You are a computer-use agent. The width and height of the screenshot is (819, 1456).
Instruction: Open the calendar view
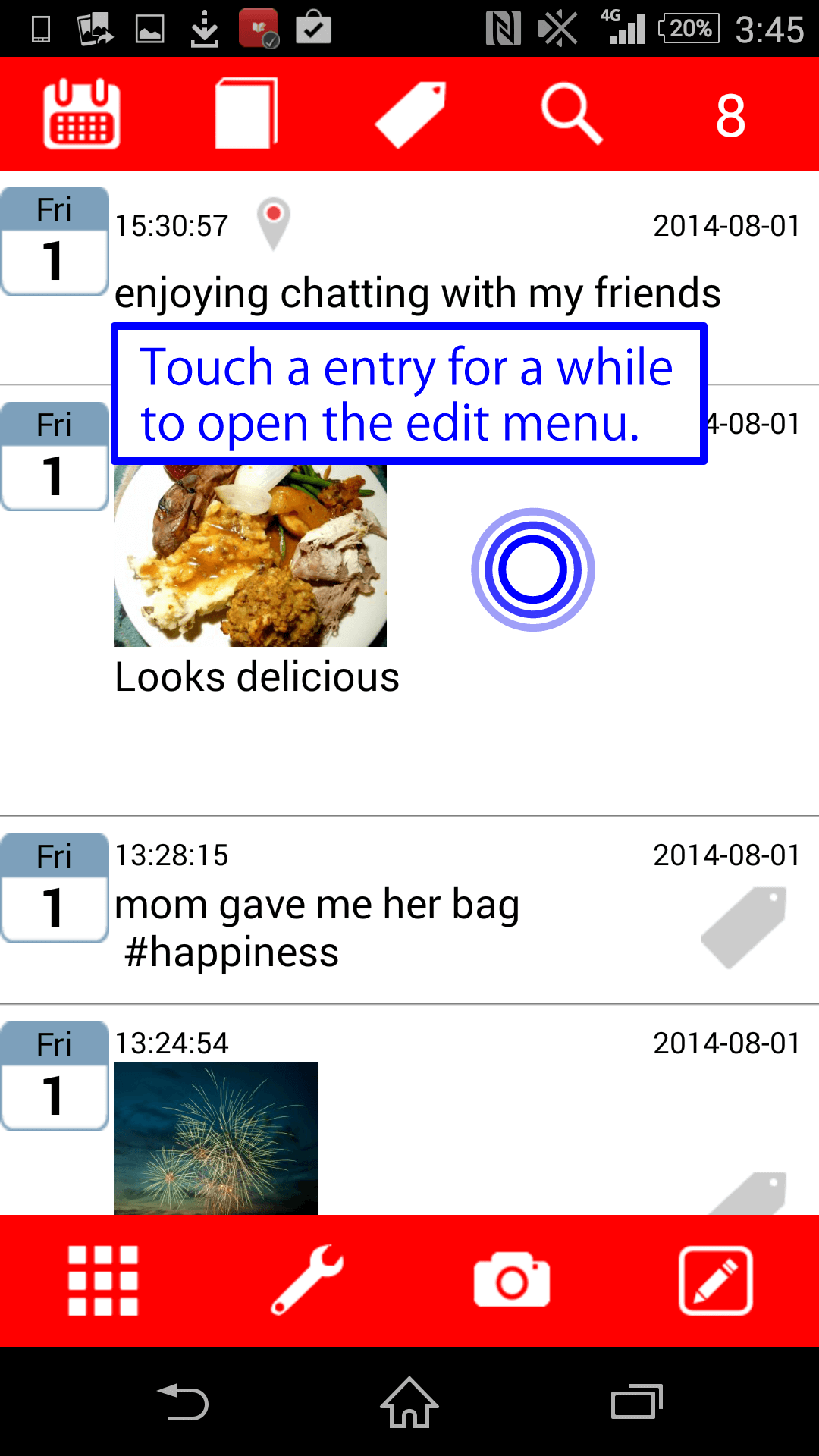(x=82, y=114)
